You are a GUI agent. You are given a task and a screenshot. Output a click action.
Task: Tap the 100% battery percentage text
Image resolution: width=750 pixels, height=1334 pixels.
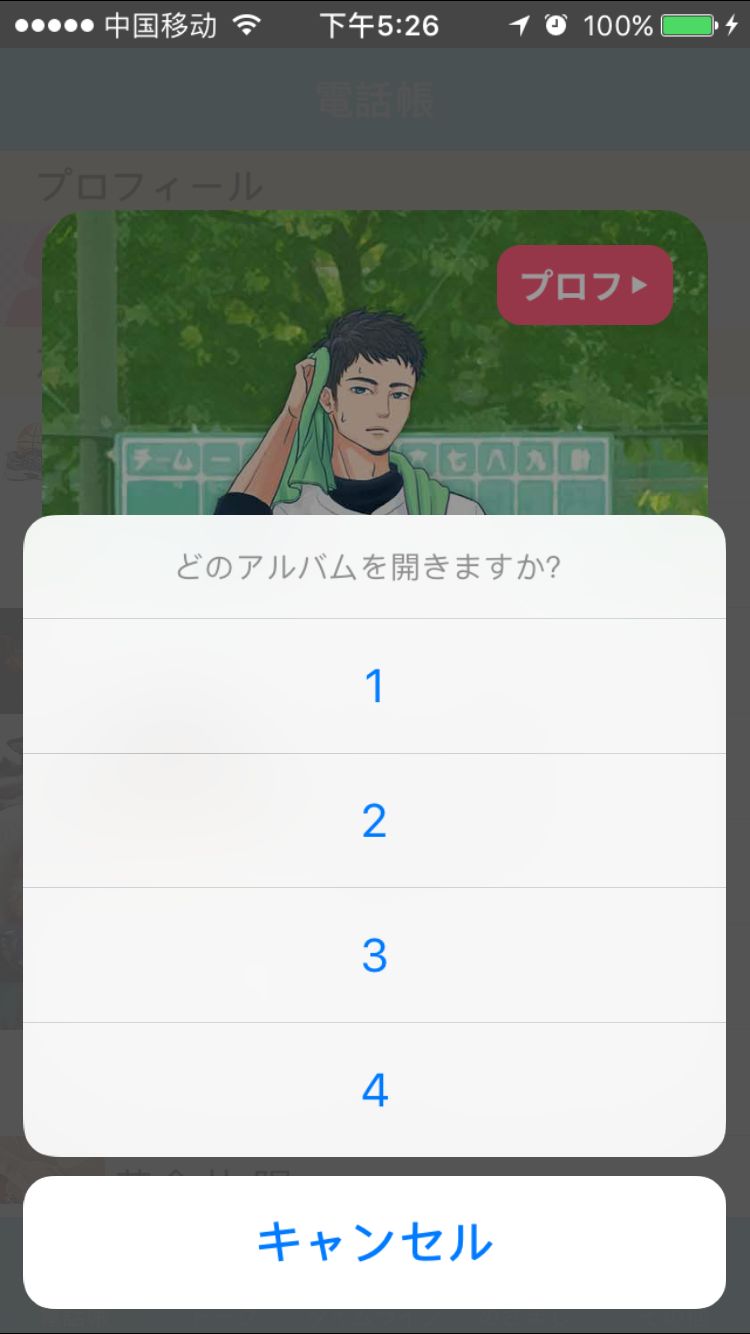[618, 25]
